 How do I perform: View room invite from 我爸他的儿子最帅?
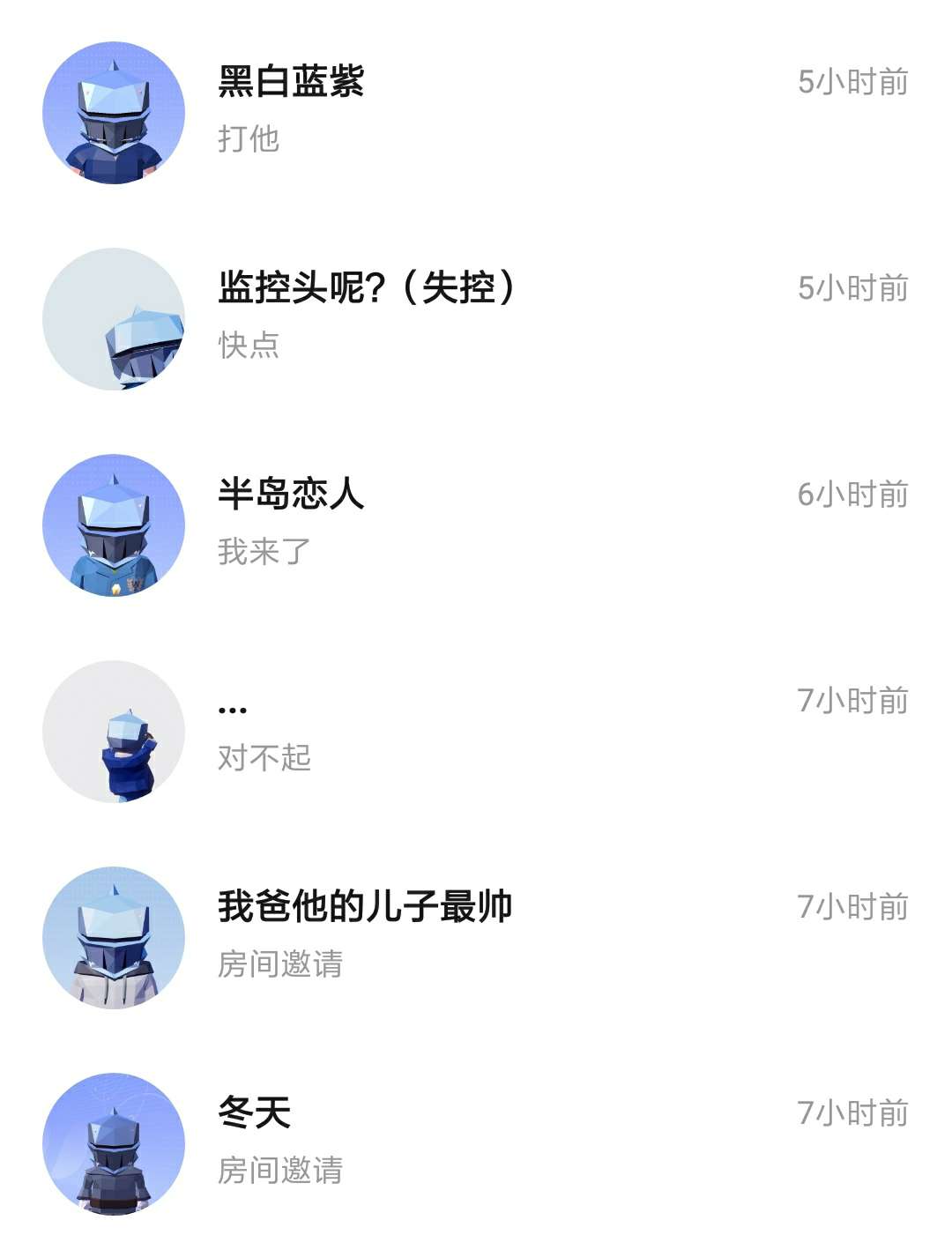[476, 936]
